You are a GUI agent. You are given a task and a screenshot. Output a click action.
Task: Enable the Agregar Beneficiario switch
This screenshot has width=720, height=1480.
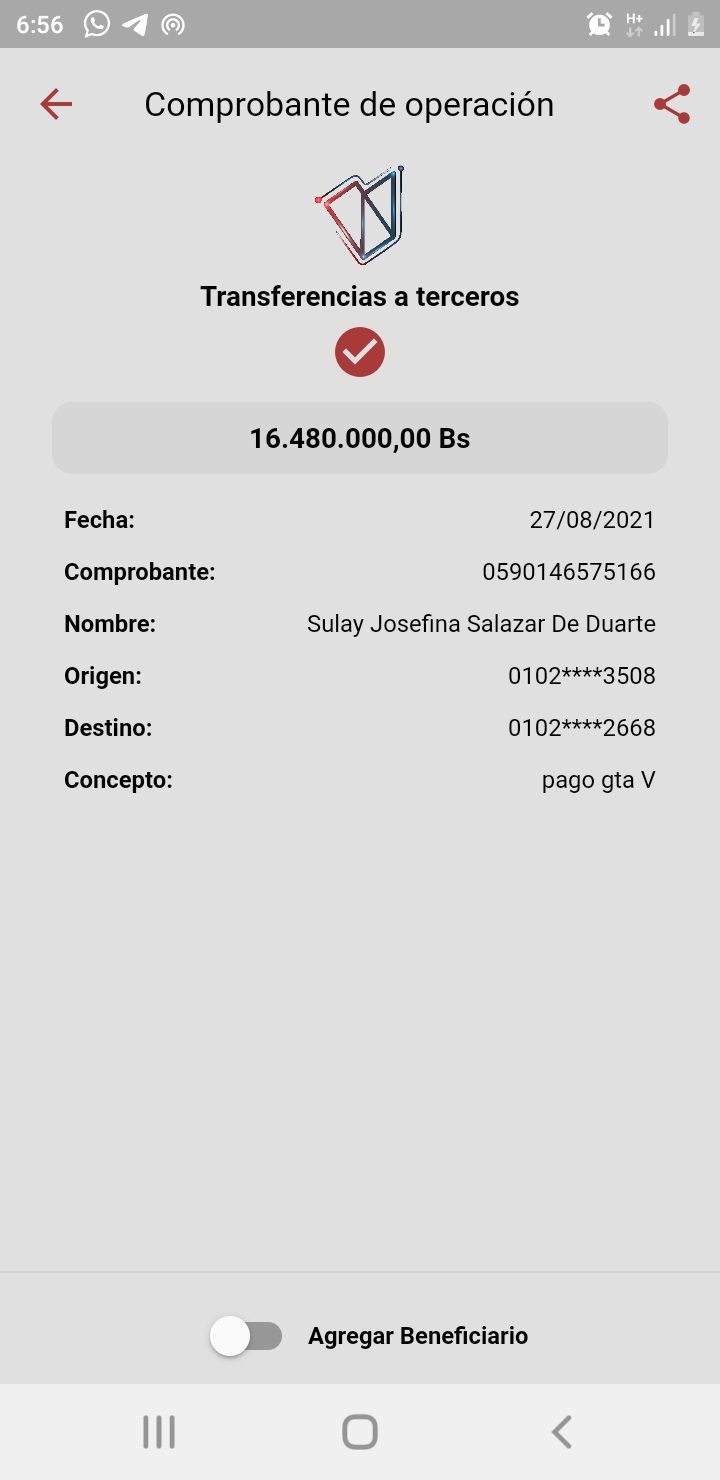(246, 1336)
